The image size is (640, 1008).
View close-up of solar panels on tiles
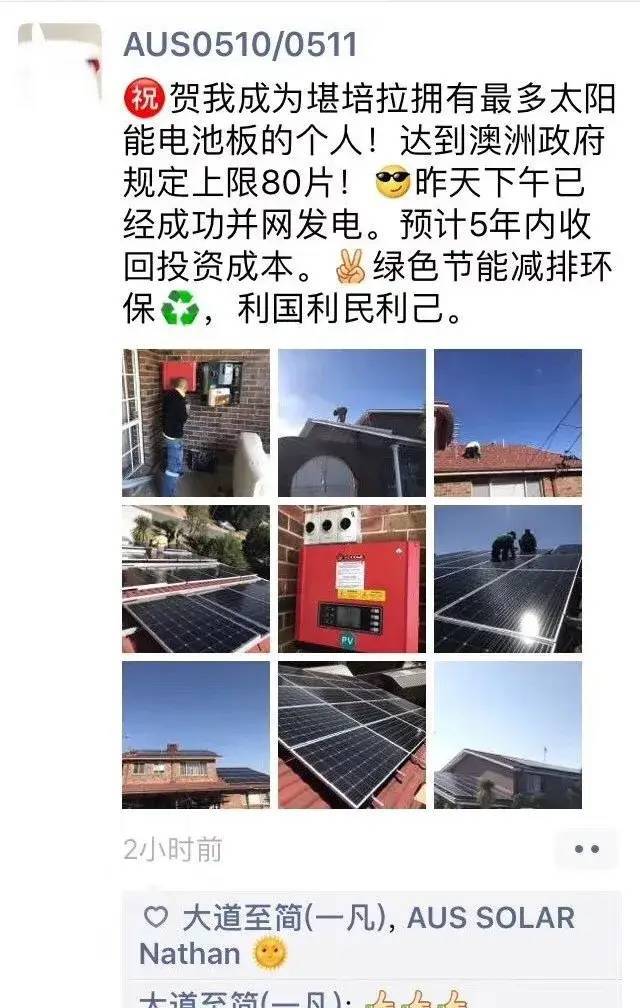click(352, 735)
